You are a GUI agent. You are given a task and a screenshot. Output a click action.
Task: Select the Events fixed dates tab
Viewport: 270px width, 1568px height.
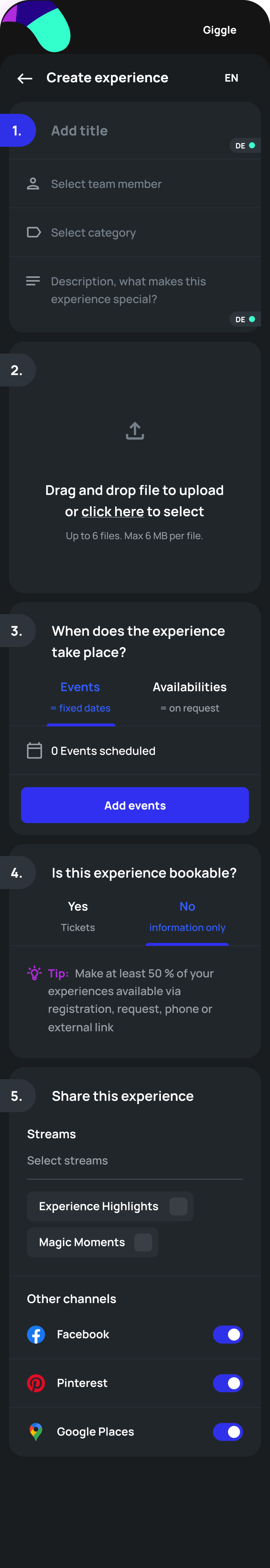80,697
